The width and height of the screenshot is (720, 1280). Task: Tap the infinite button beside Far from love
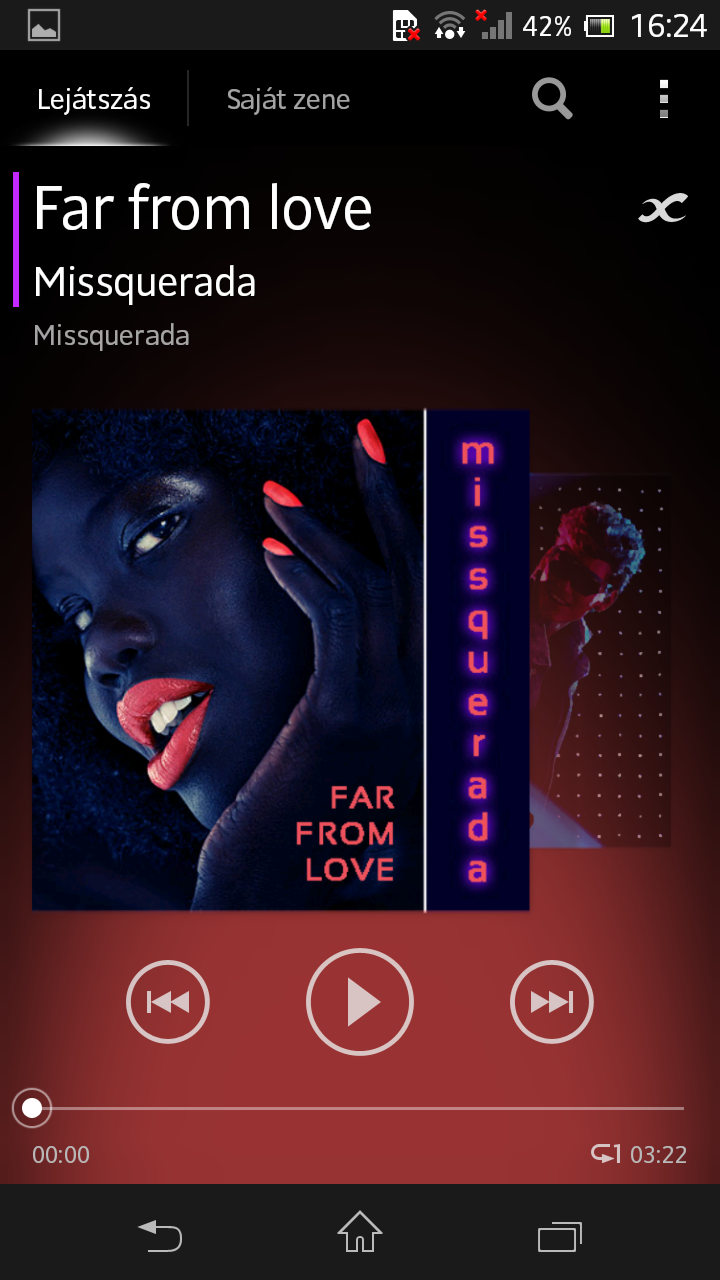coord(663,209)
